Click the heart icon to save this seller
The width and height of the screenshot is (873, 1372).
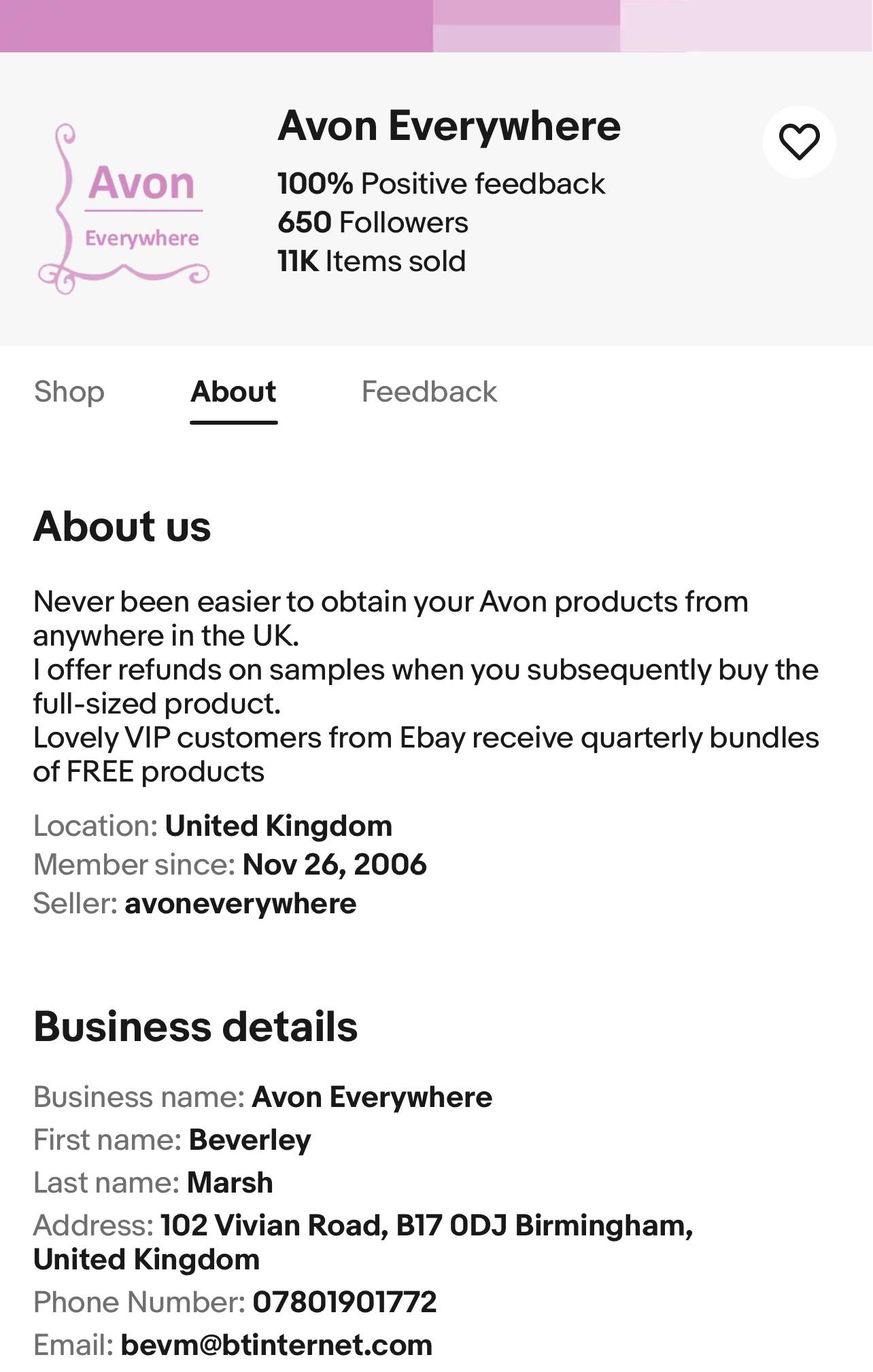pos(798,141)
